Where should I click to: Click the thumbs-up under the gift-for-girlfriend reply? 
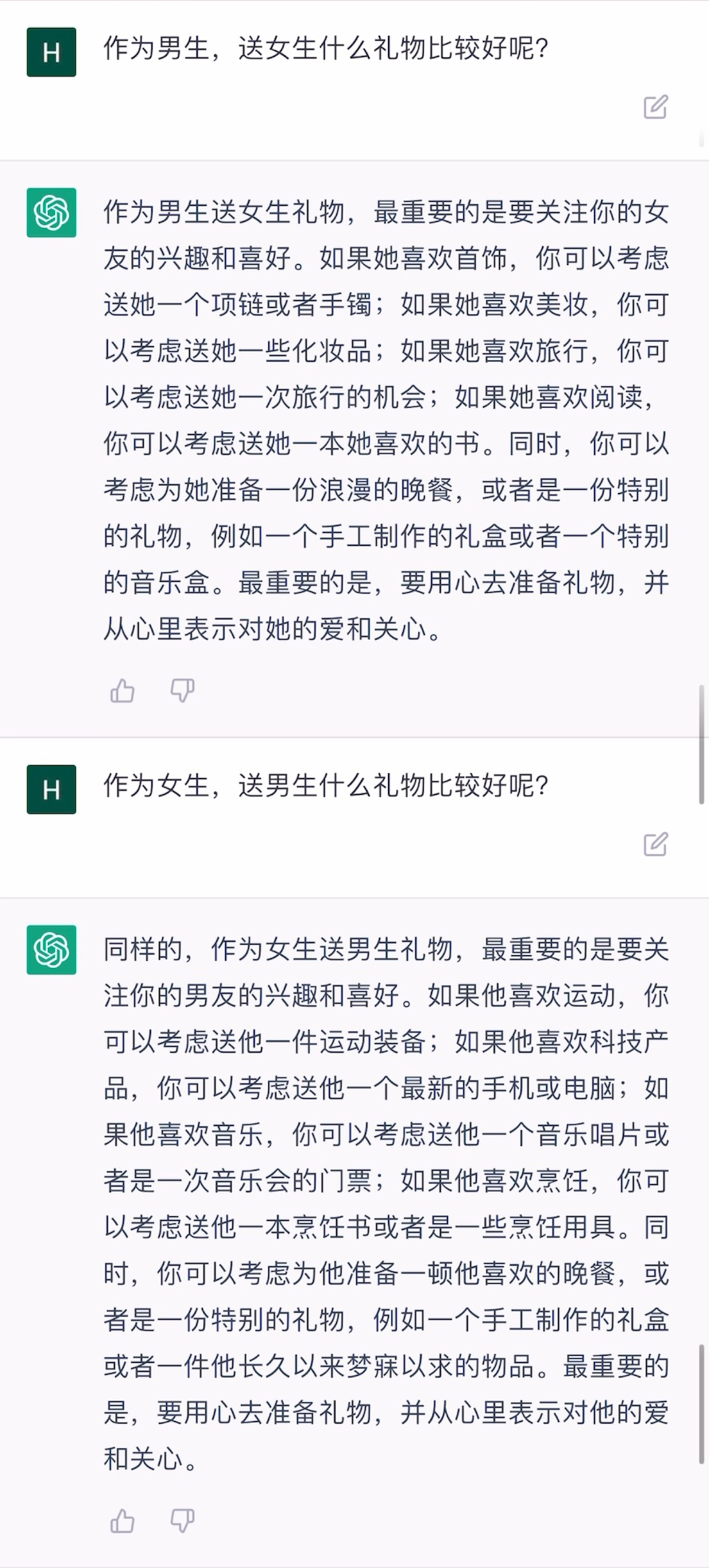[x=122, y=691]
